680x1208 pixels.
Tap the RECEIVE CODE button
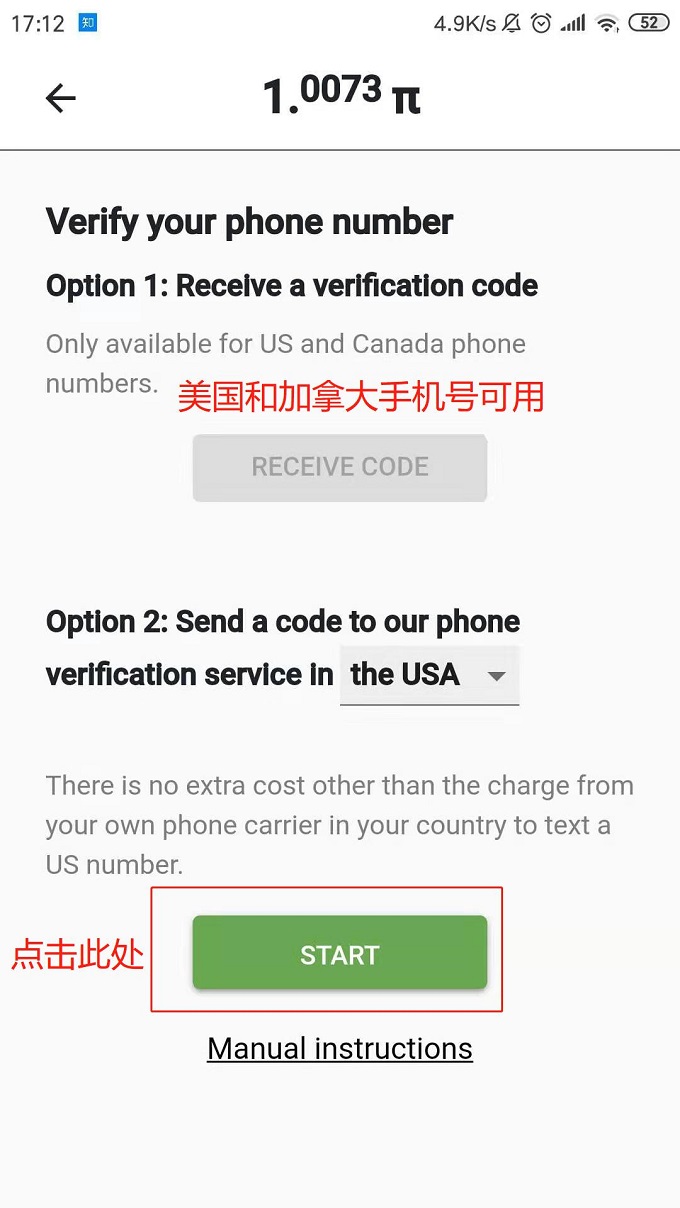click(x=340, y=467)
